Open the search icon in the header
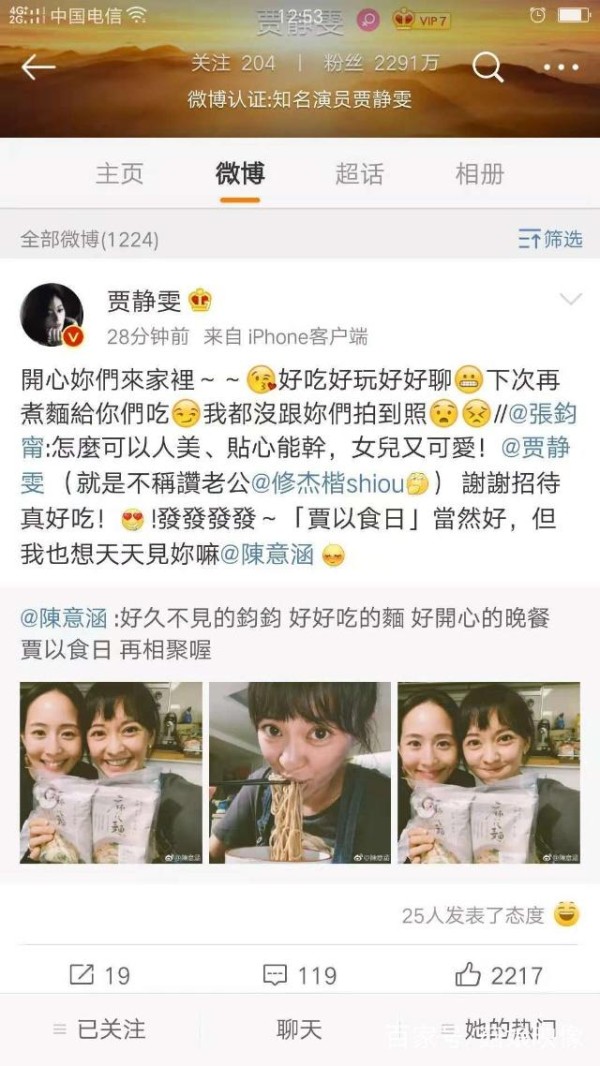The height and width of the screenshot is (1066, 600). click(x=487, y=67)
